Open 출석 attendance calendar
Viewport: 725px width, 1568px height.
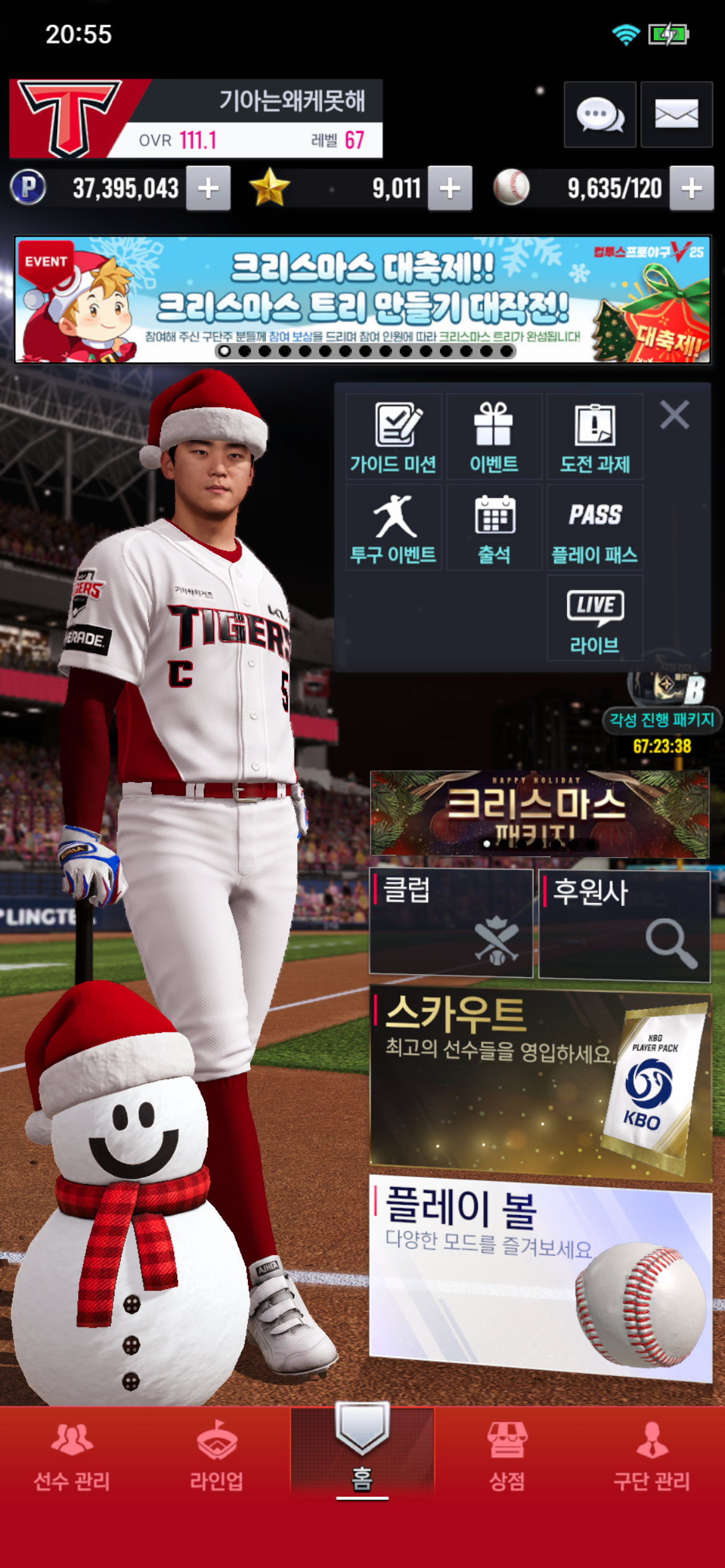coord(494,528)
